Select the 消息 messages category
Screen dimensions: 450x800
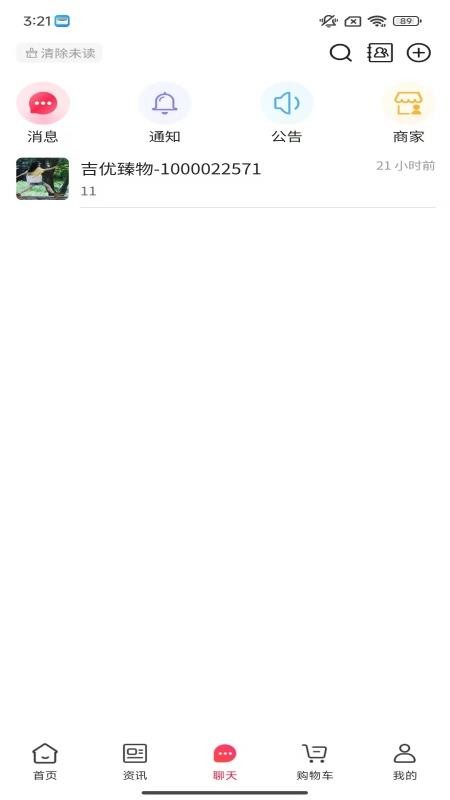click(43, 113)
